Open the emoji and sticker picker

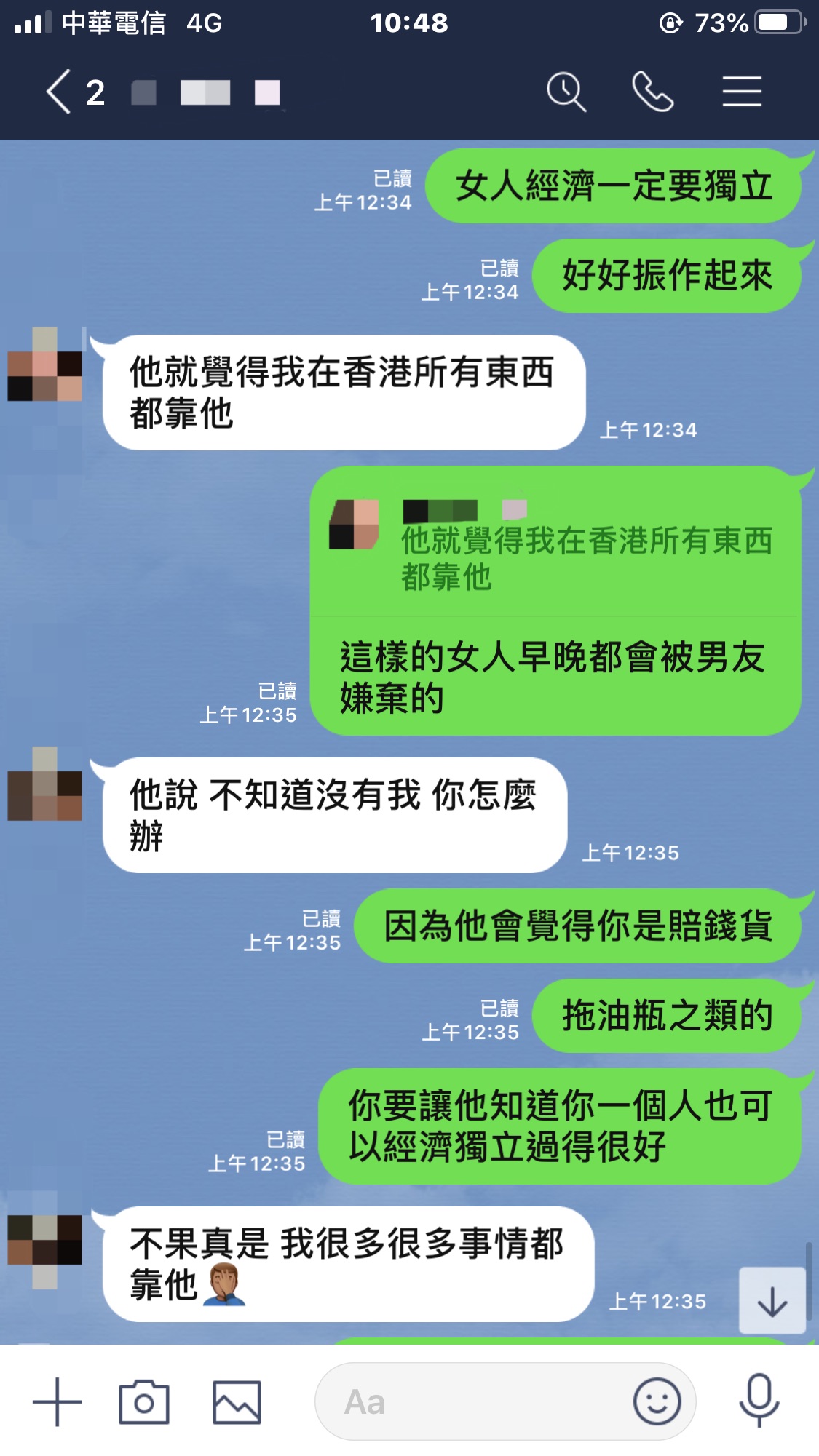click(657, 1401)
